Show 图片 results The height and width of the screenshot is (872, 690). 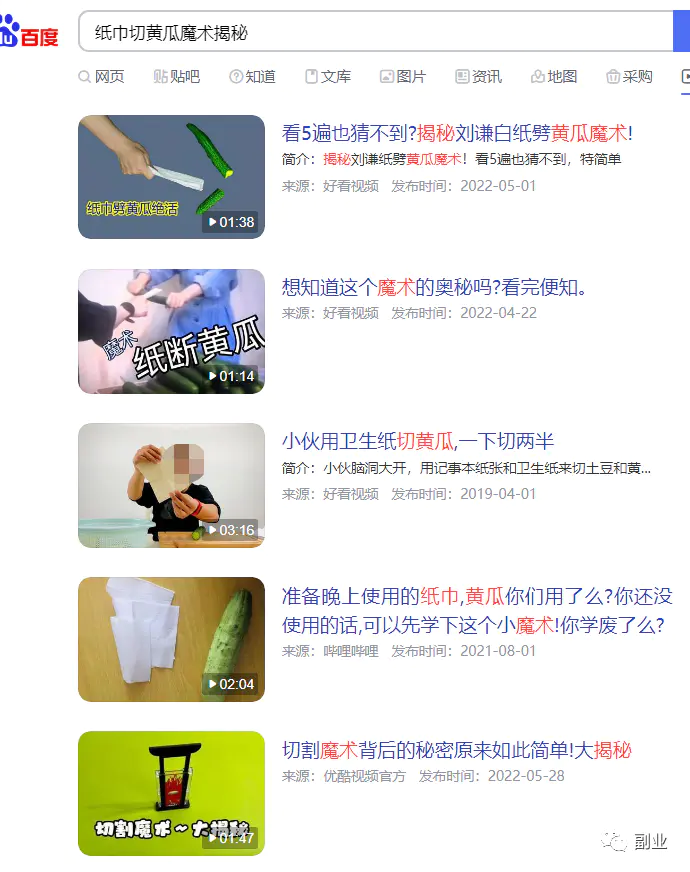(x=403, y=77)
